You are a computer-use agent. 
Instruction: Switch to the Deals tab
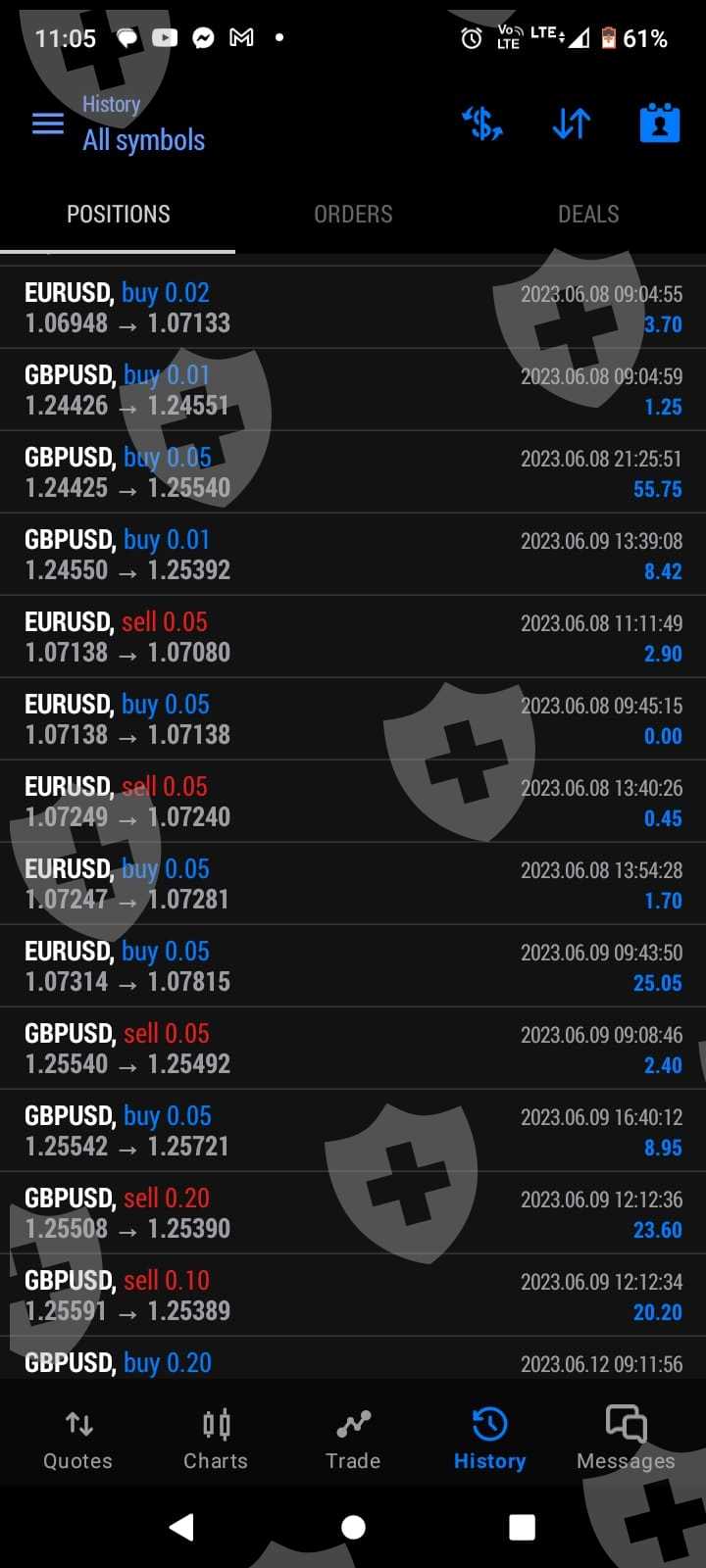point(588,215)
